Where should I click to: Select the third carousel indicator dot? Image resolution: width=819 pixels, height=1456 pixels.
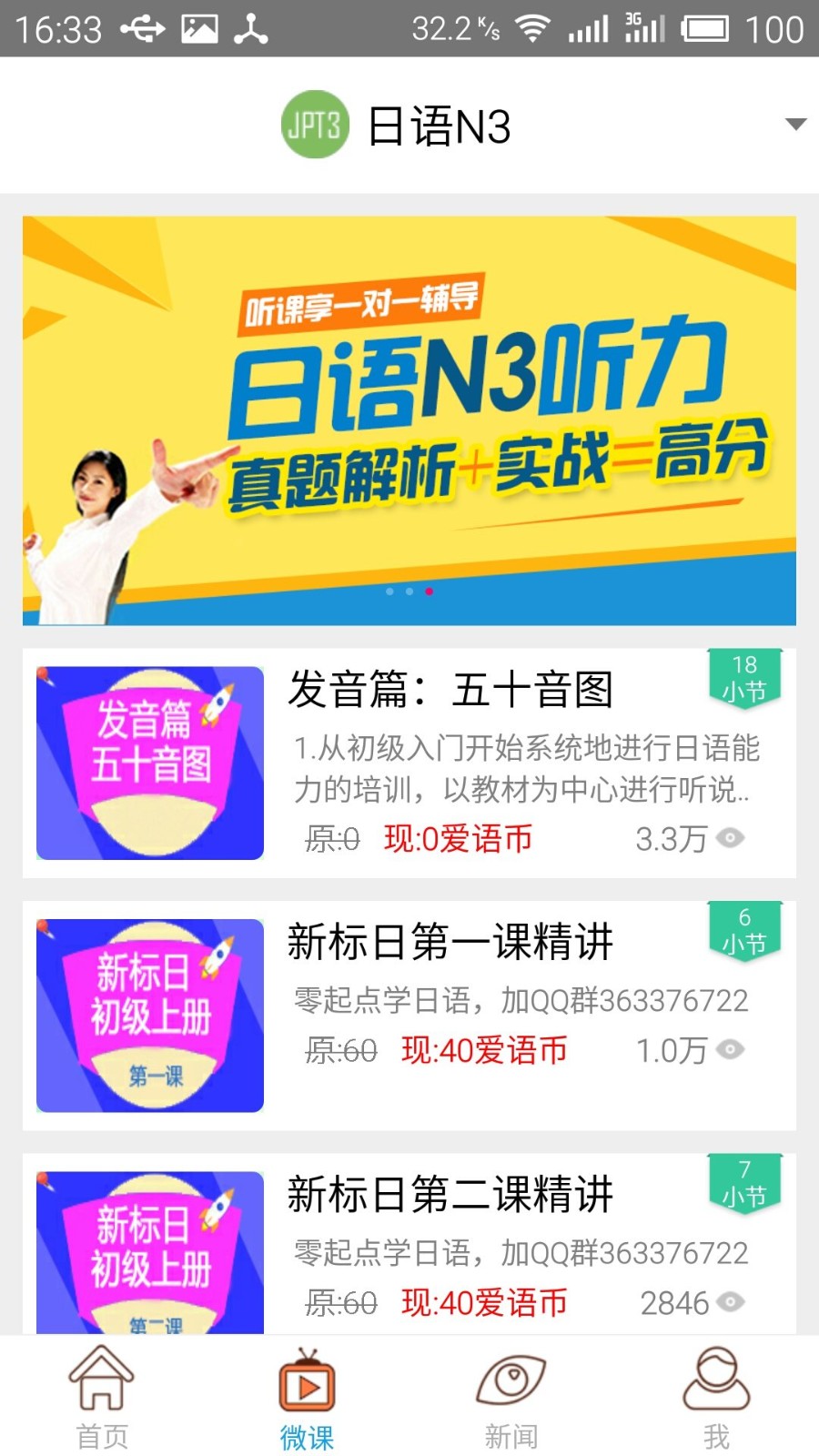coord(430,591)
